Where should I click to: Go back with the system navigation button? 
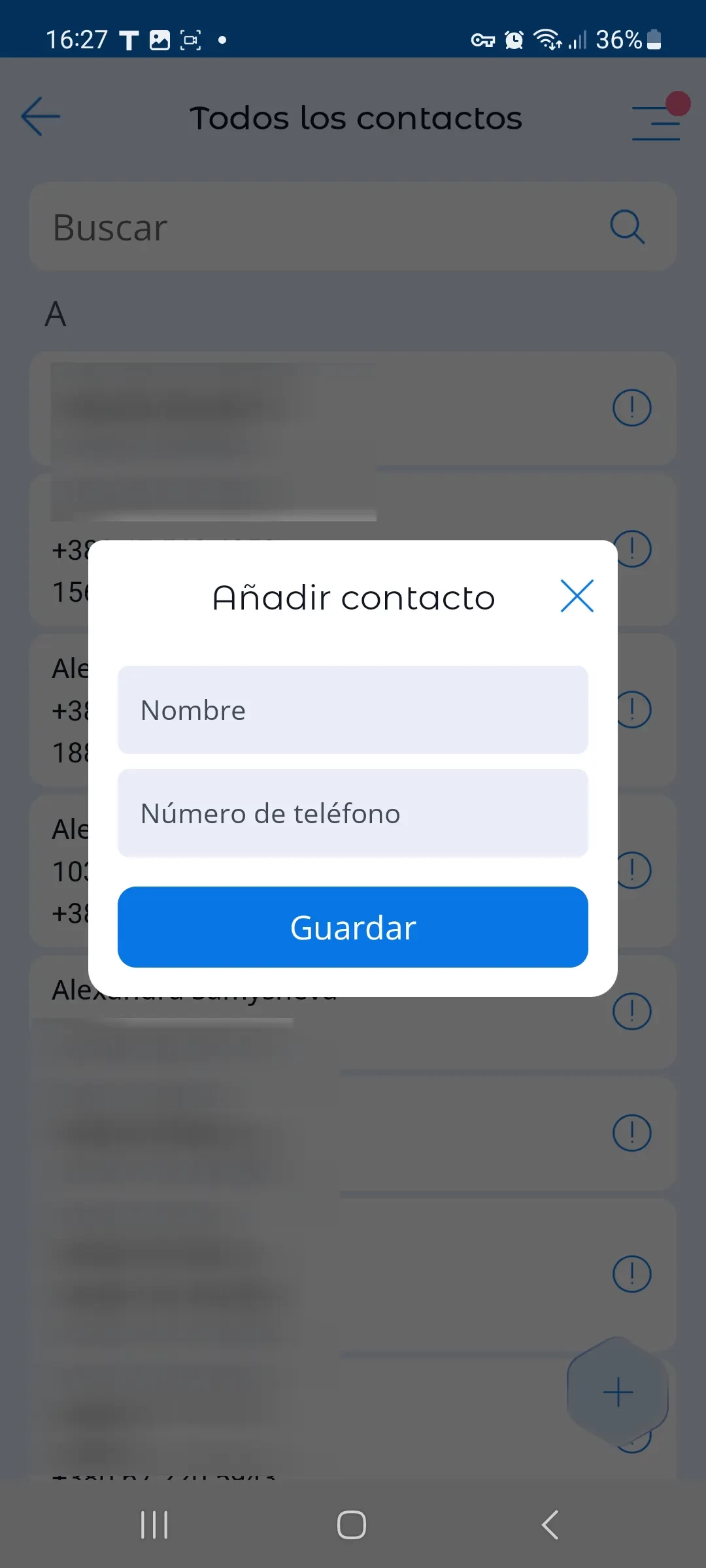[550, 1525]
